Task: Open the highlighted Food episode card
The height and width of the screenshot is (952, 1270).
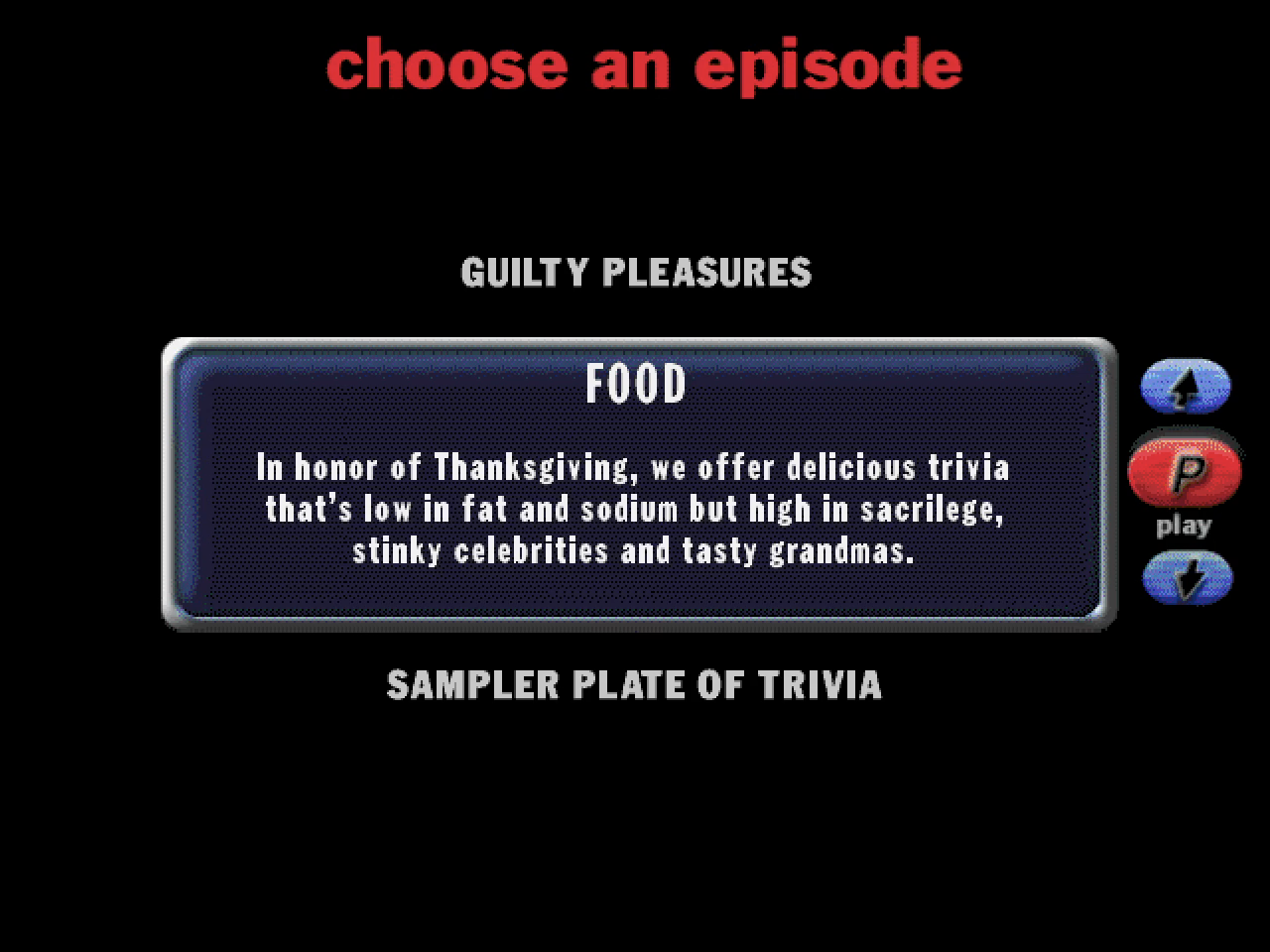Action: [635, 484]
